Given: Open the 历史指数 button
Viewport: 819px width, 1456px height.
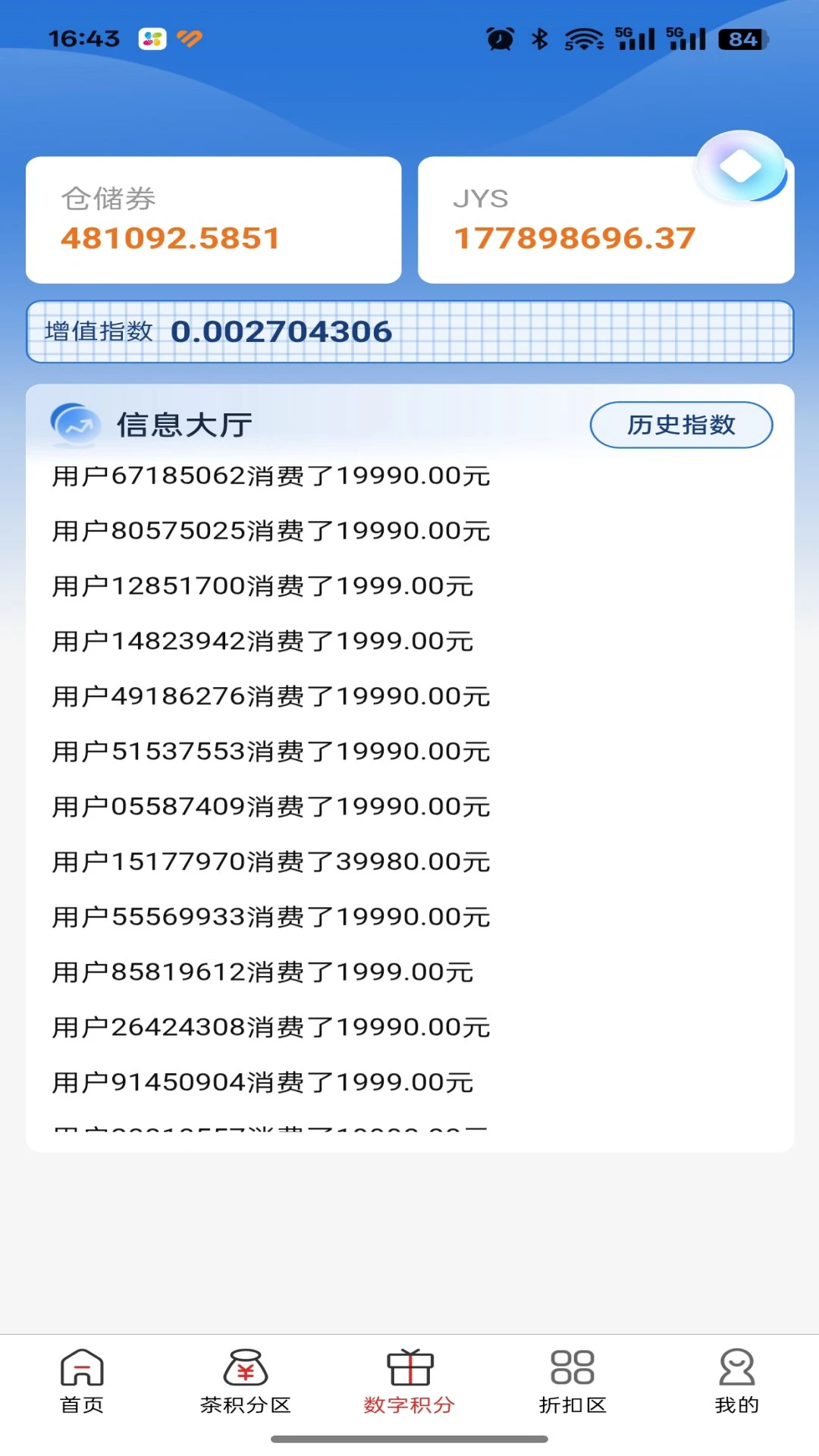Looking at the screenshot, I should tap(680, 425).
